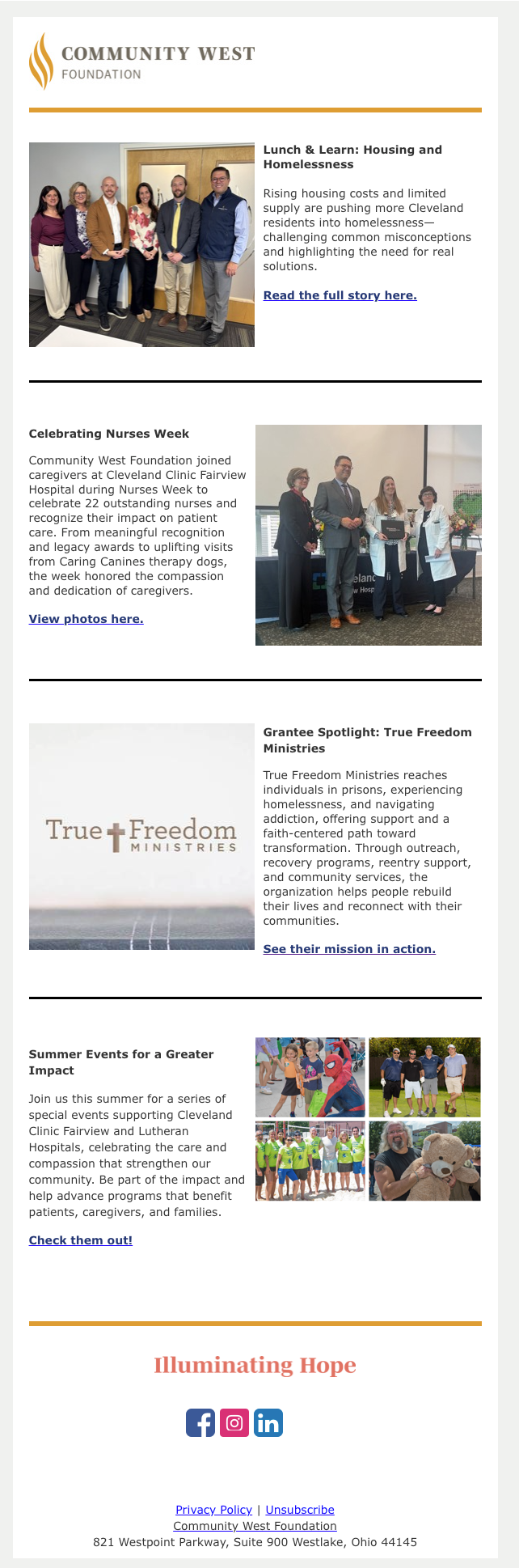Open the Instagram icon

(x=234, y=1423)
